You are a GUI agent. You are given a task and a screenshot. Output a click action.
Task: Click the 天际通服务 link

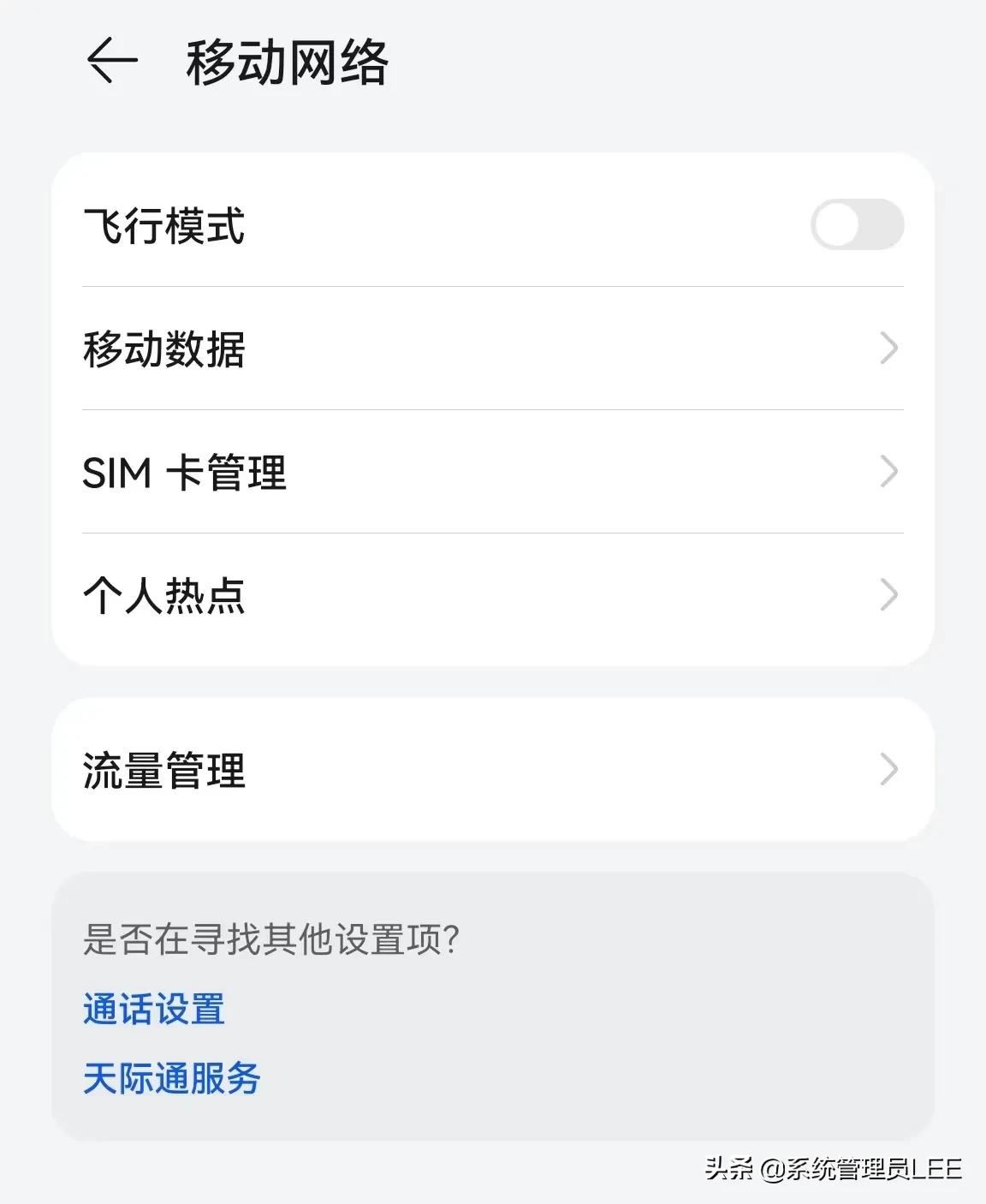click(171, 1079)
